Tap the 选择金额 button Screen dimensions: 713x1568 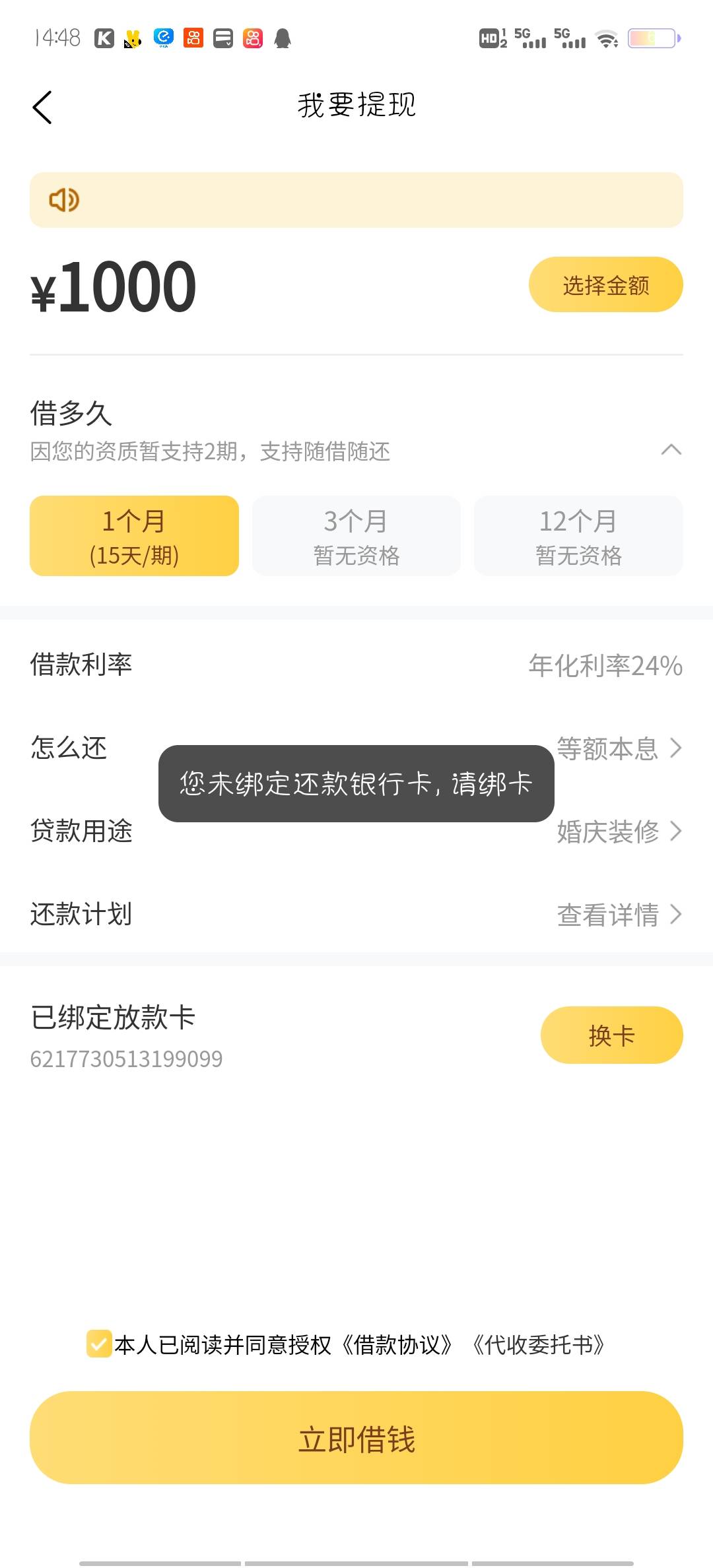[605, 284]
